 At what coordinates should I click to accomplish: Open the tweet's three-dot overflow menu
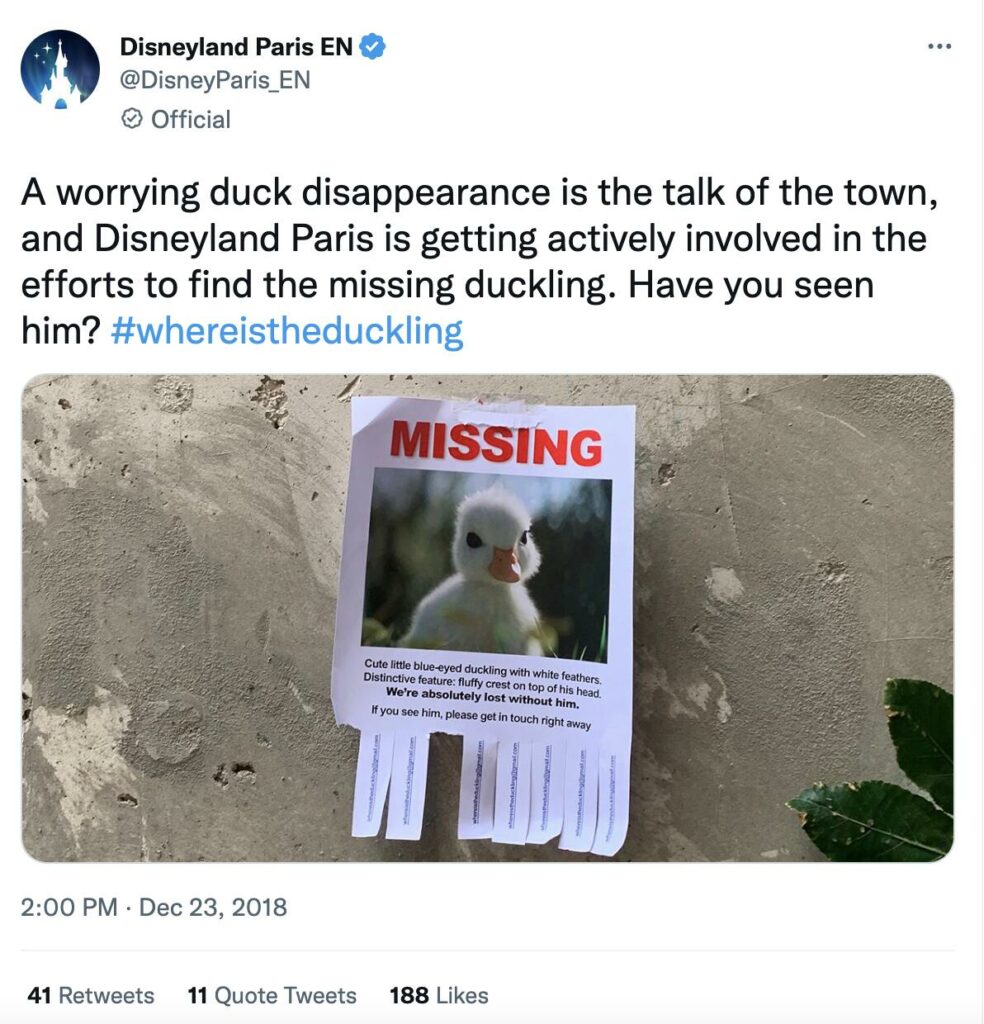coord(940,47)
